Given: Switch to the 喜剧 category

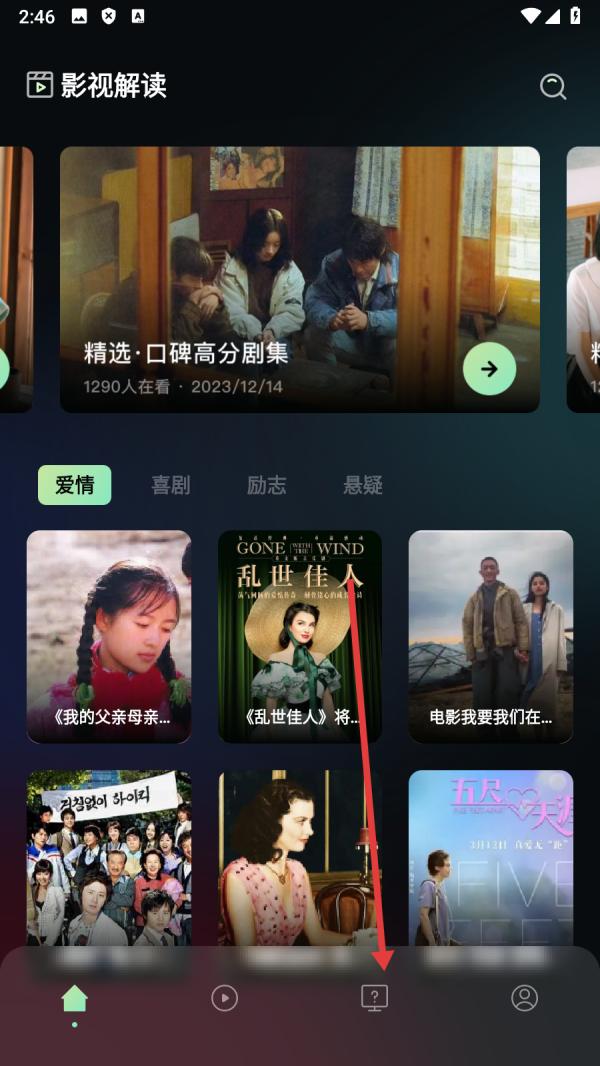Looking at the screenshot, I should pyautogui.click(x=170, y=485).
